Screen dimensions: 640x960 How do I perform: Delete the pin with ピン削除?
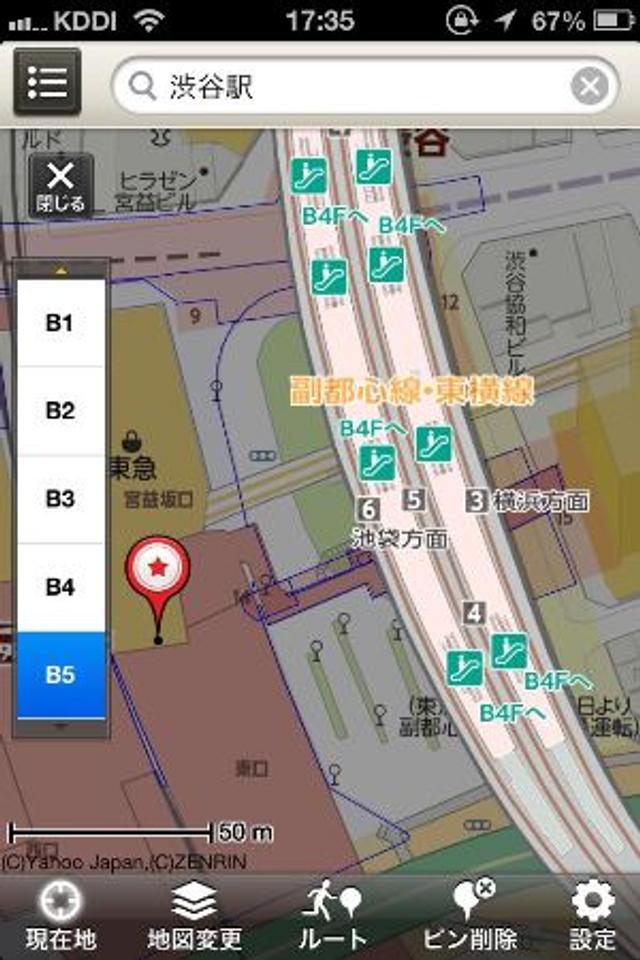[x=470, y=917]
